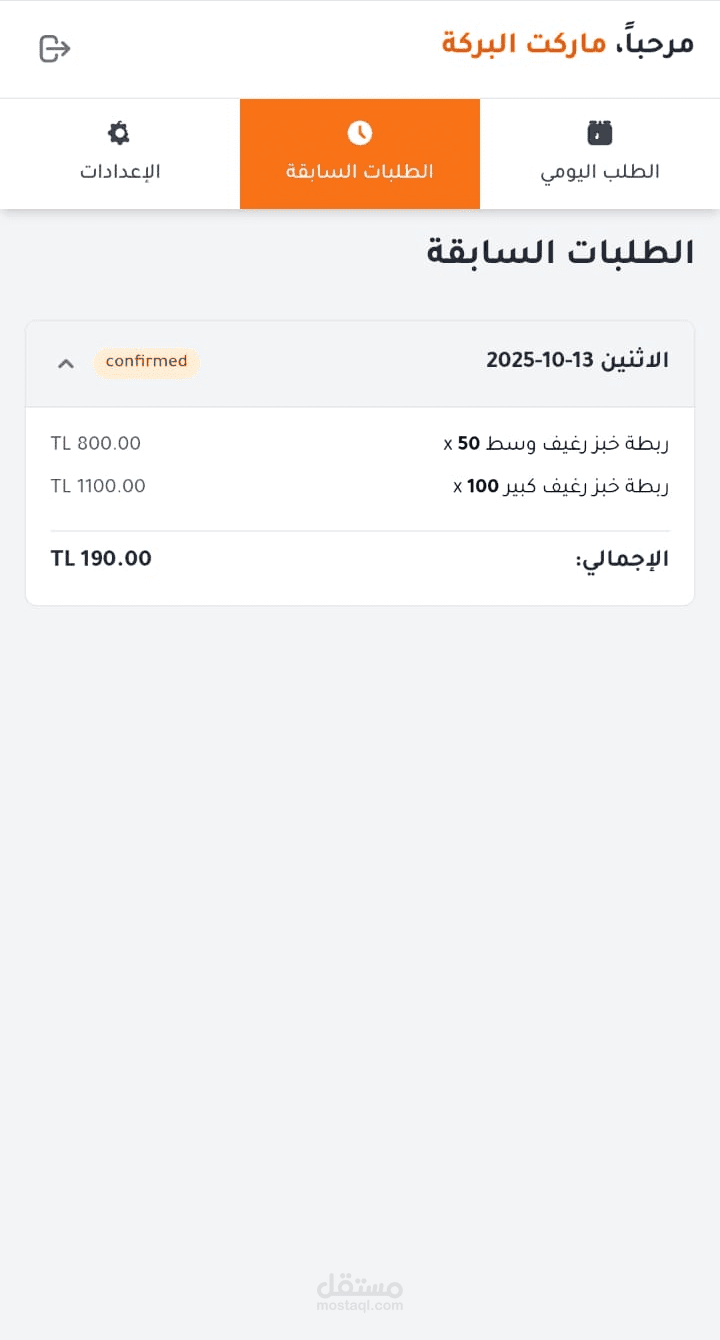Switch to the الطلب اليومي tab
Image resolution: width=720 pixels, height=1340 pixels.
click(600, 154)
